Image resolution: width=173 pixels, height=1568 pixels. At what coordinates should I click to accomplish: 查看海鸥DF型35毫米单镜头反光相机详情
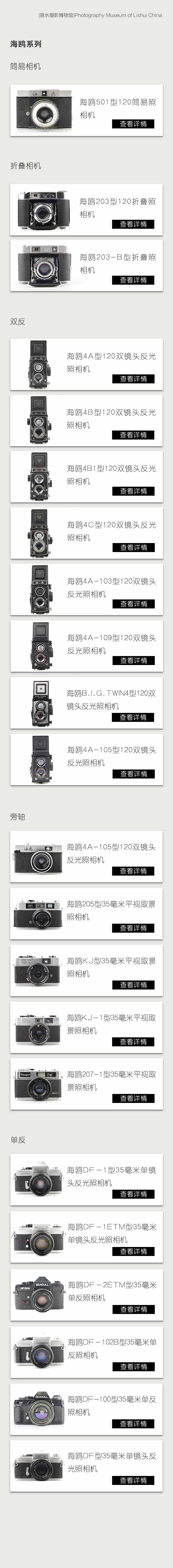[133, 1480]
